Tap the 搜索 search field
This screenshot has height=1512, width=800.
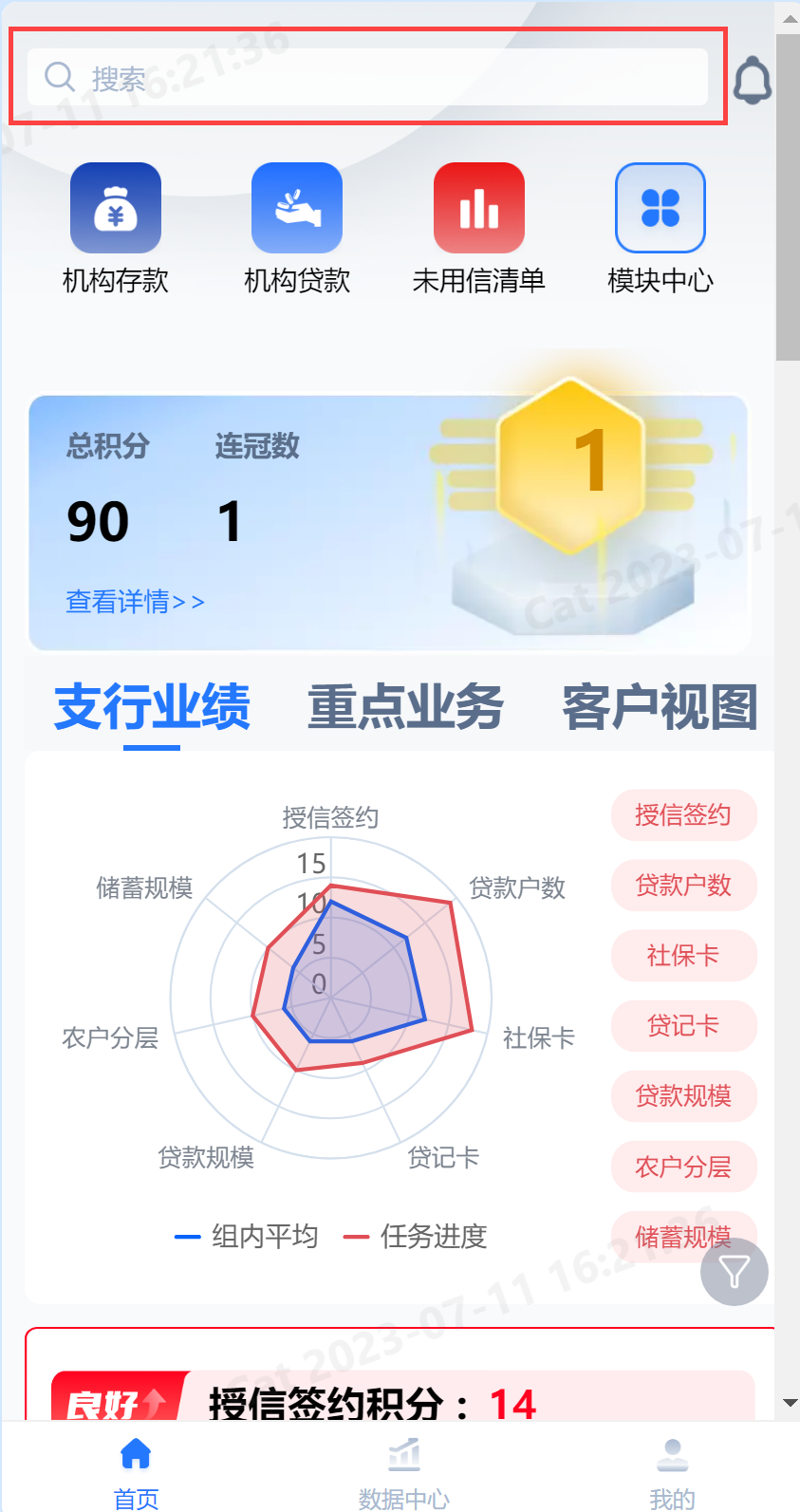(367, 77)
